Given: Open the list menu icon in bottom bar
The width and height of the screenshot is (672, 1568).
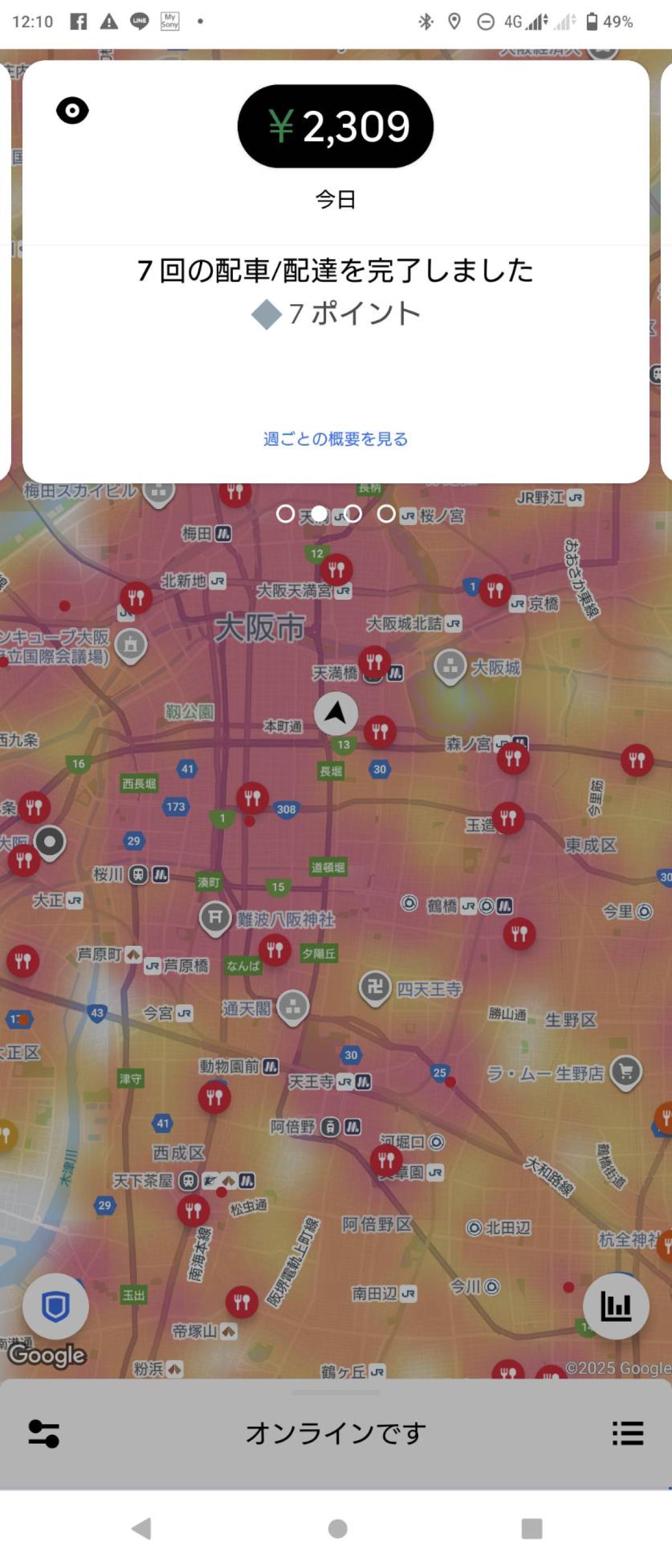Looking at the screenshot, I should pos(628,1433).
